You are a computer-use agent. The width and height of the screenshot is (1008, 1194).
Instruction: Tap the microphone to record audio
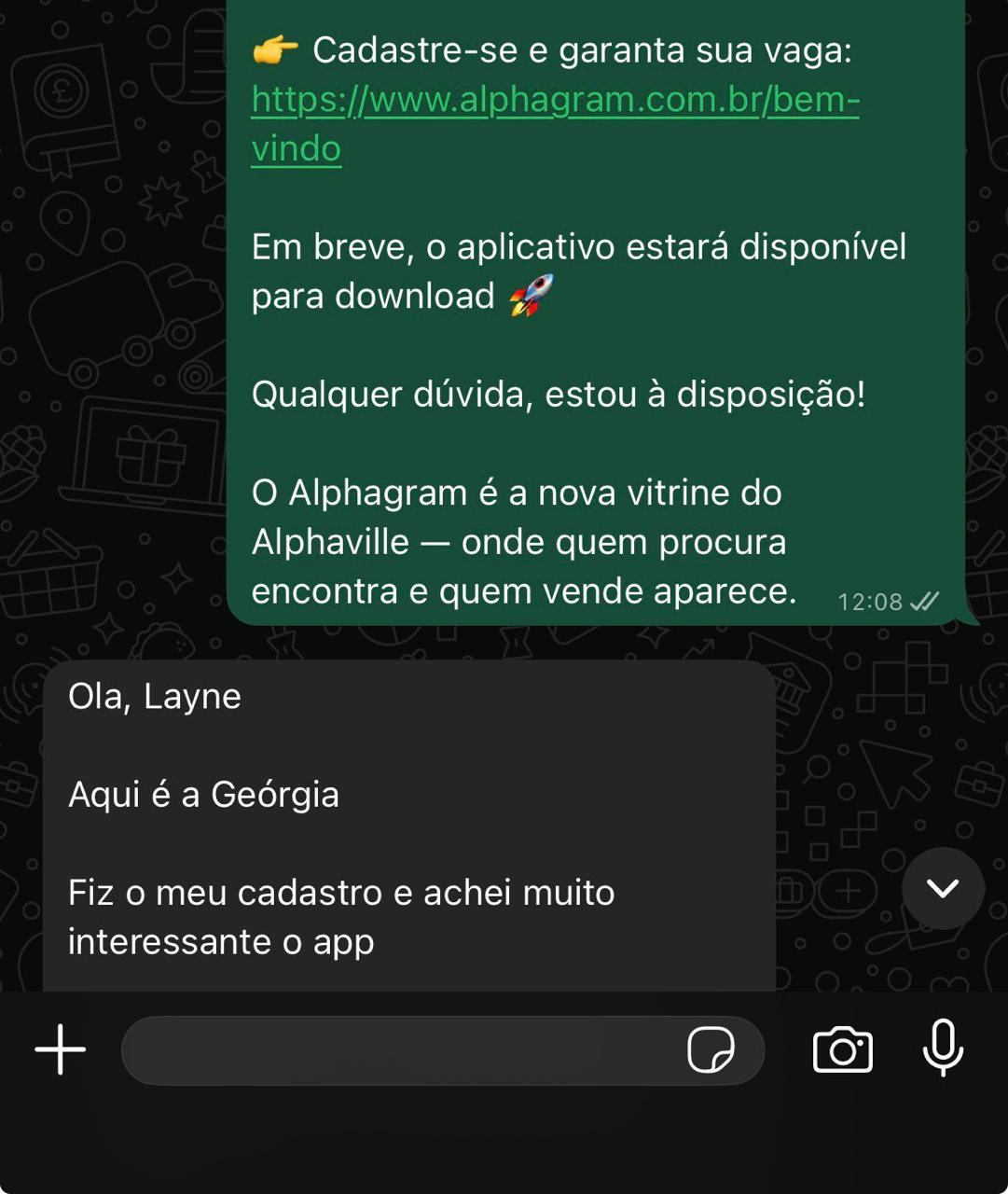pos(943,1048)
